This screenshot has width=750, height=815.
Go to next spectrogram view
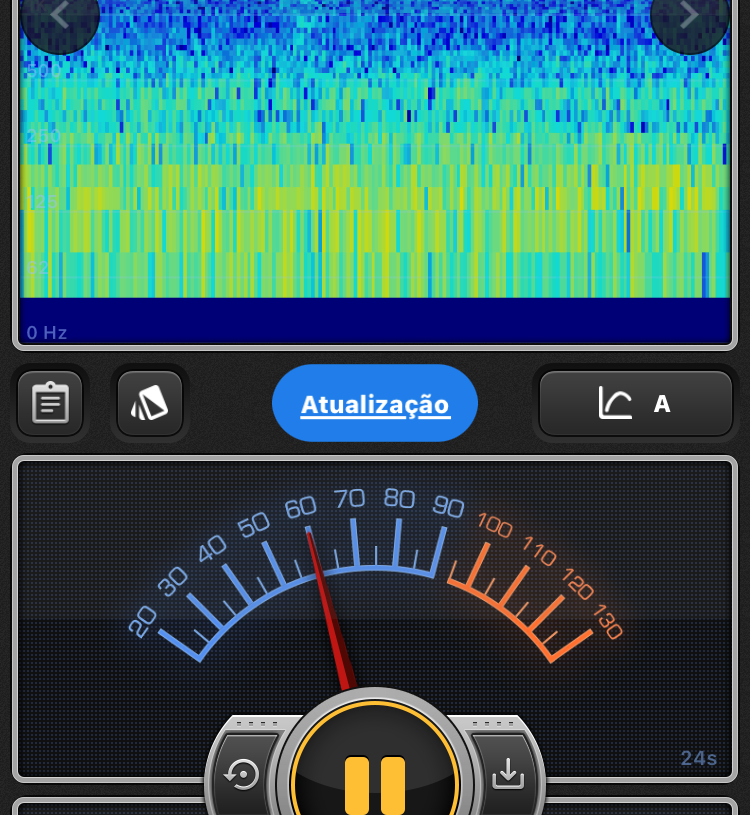(x=689, y=17)
